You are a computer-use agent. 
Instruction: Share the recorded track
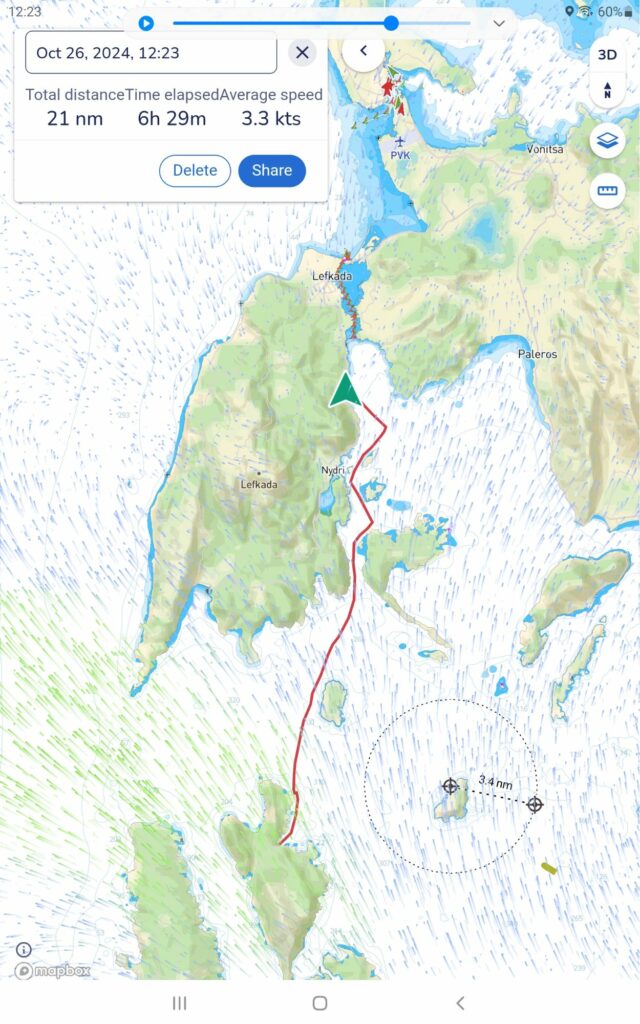[x=271, y=170]
